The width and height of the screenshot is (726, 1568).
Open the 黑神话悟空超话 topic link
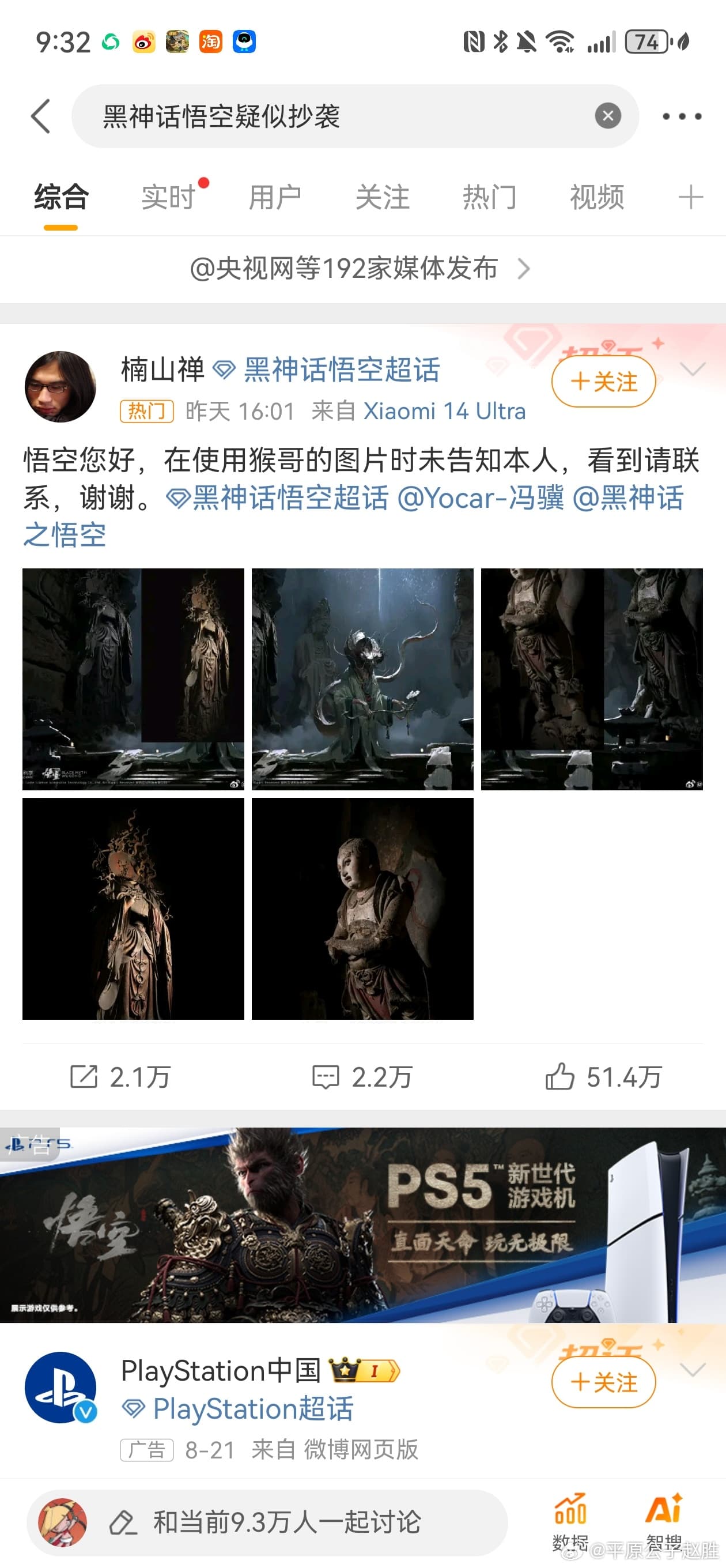341,368
